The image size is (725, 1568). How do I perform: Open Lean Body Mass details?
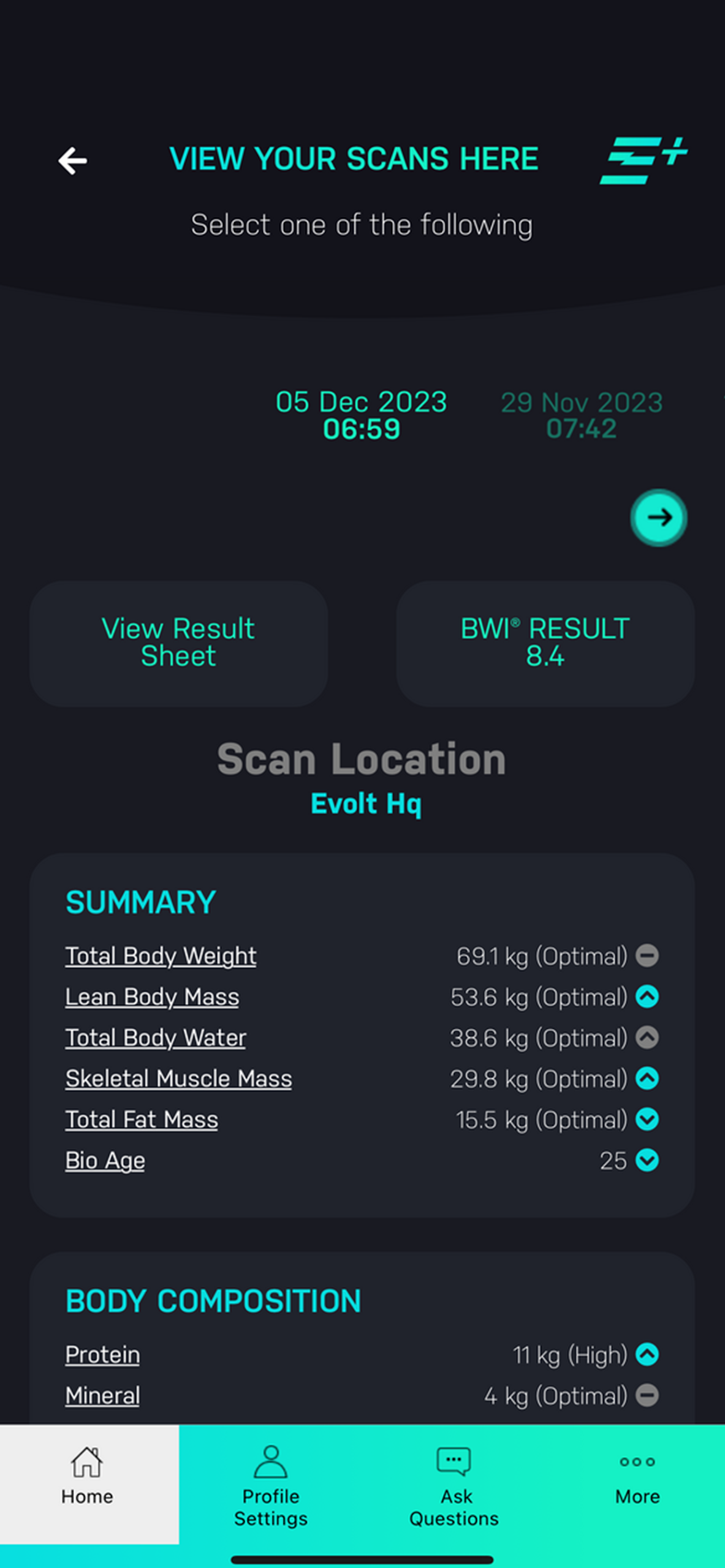coord(152,997)
